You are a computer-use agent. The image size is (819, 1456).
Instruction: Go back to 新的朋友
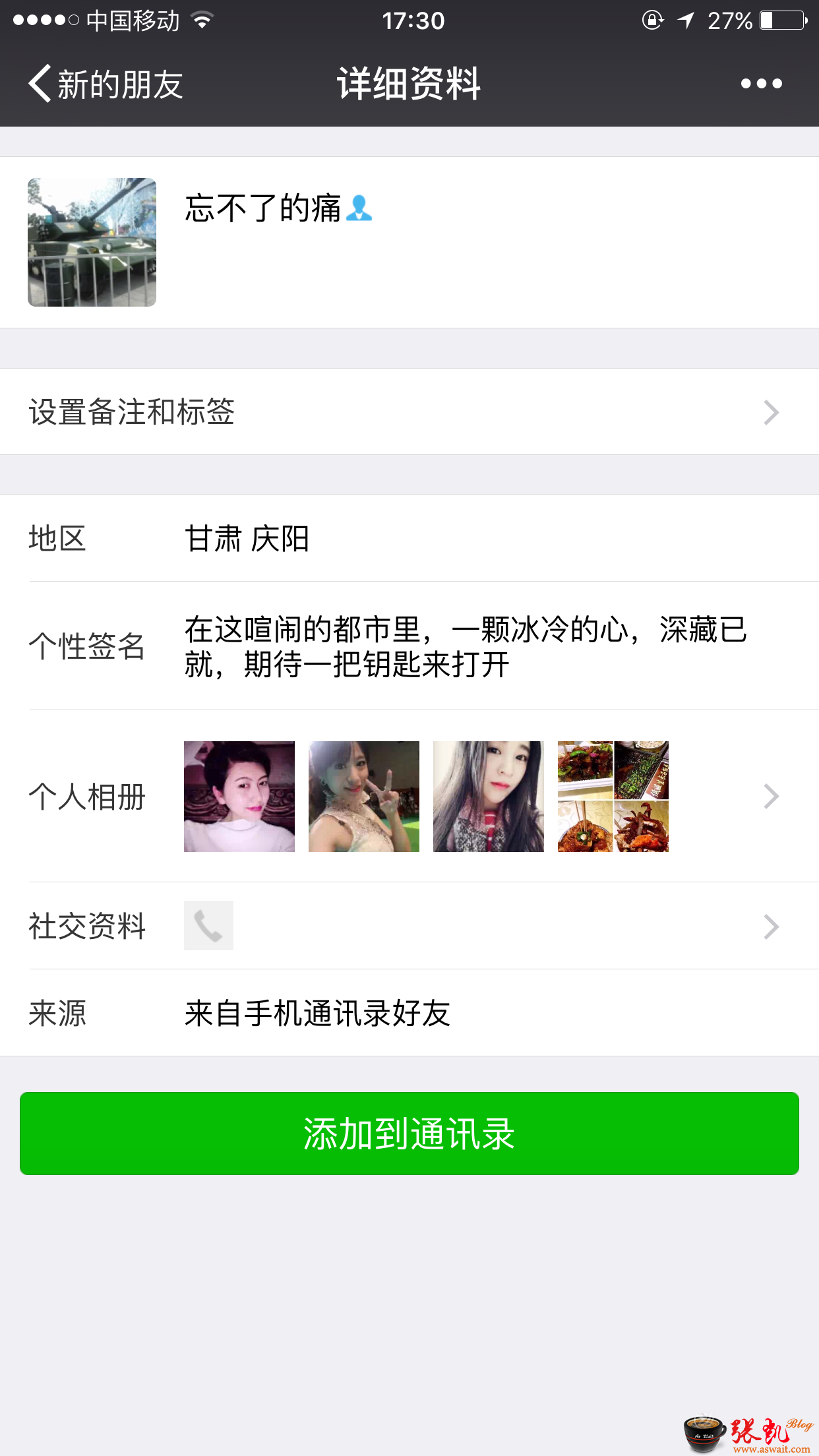106,84
